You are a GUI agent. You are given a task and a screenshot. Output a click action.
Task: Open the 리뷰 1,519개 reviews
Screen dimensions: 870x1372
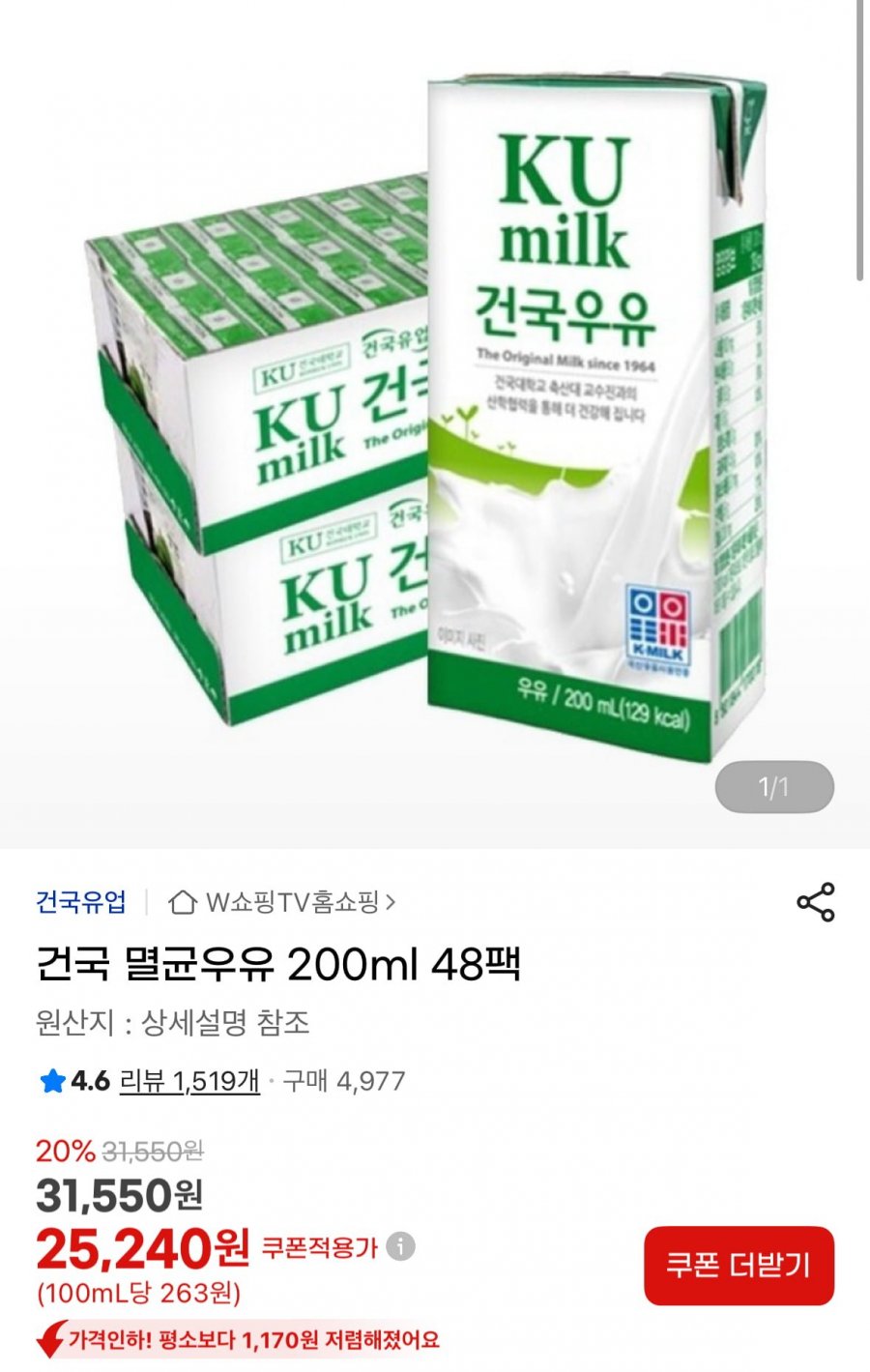click(x=189, y=1080)
